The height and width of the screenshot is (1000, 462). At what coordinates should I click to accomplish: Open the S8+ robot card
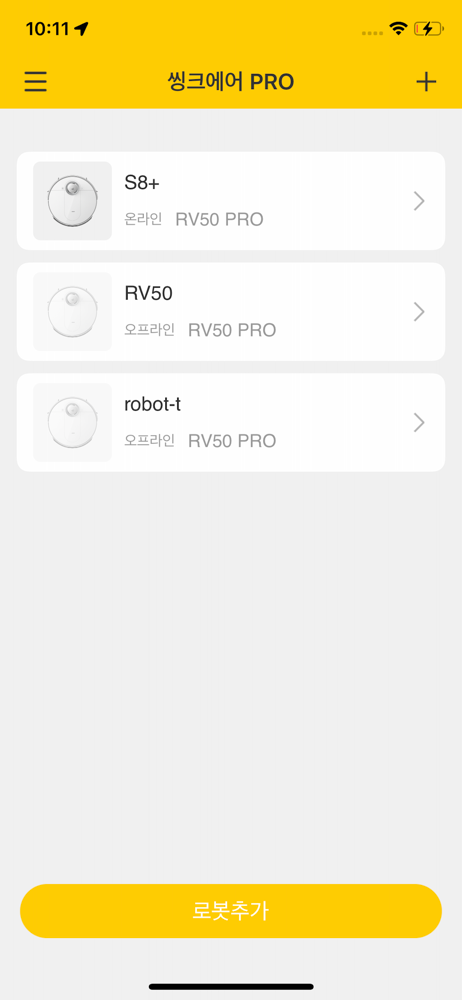pyautogui.click(x=231, y=201)
